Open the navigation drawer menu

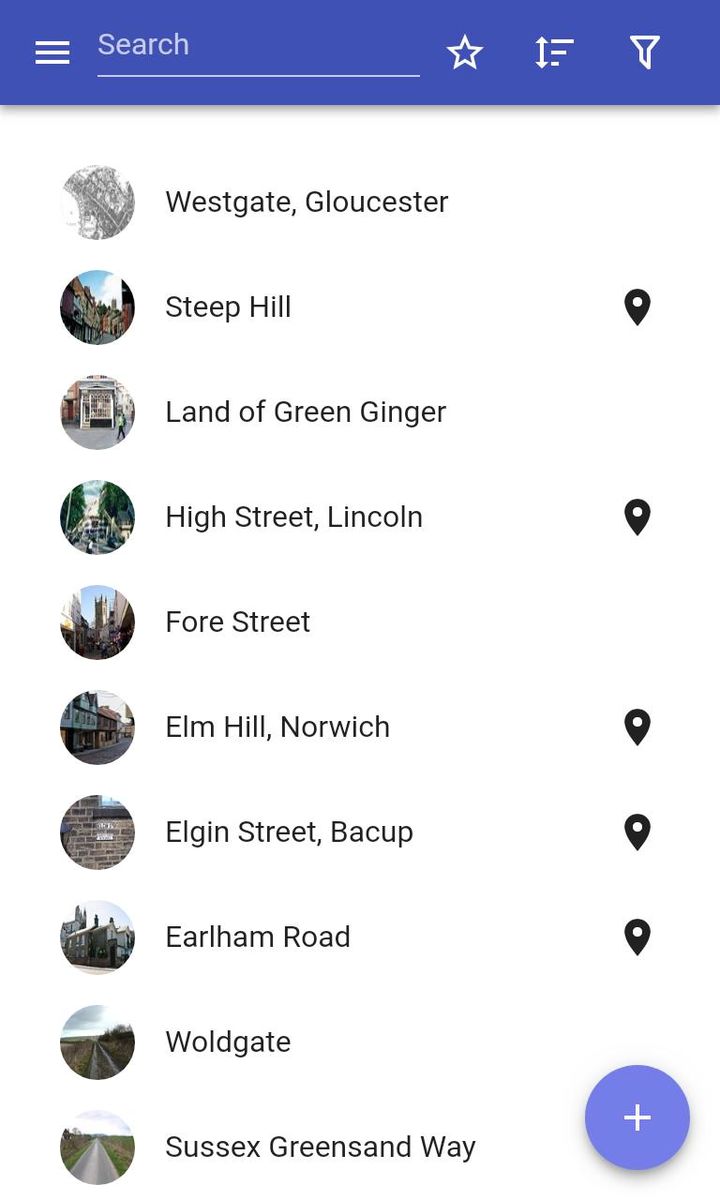[x=52, y=52]
